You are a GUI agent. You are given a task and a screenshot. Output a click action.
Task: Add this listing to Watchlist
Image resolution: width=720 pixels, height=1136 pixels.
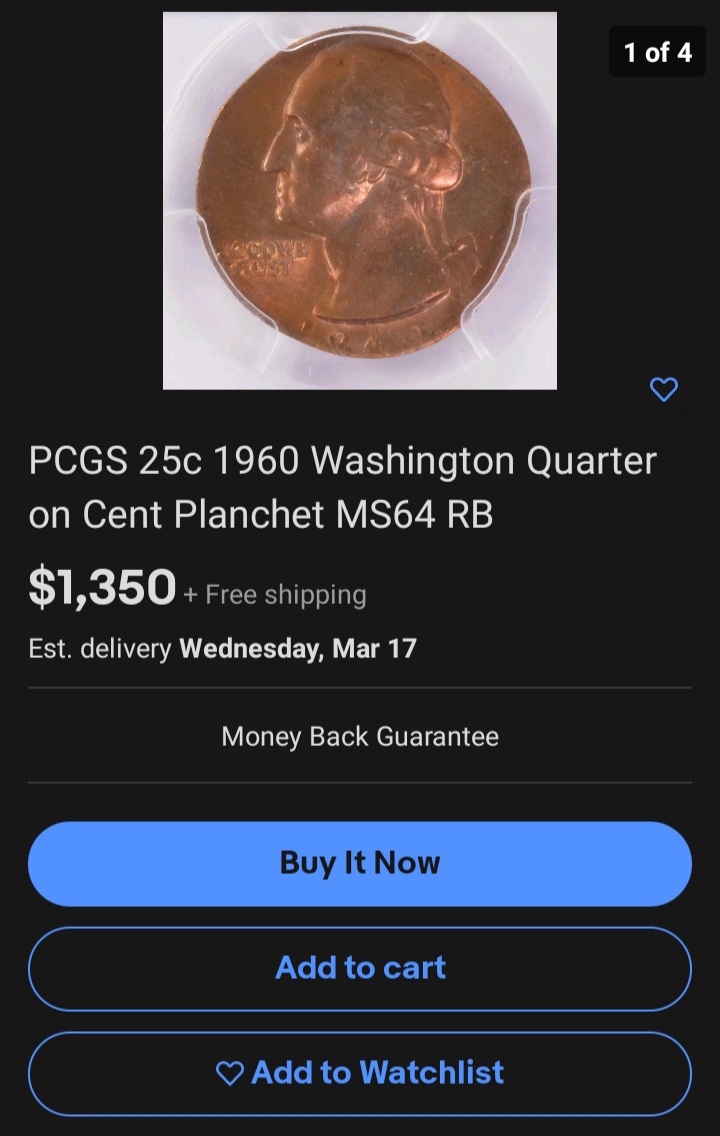click(360, 1073)
